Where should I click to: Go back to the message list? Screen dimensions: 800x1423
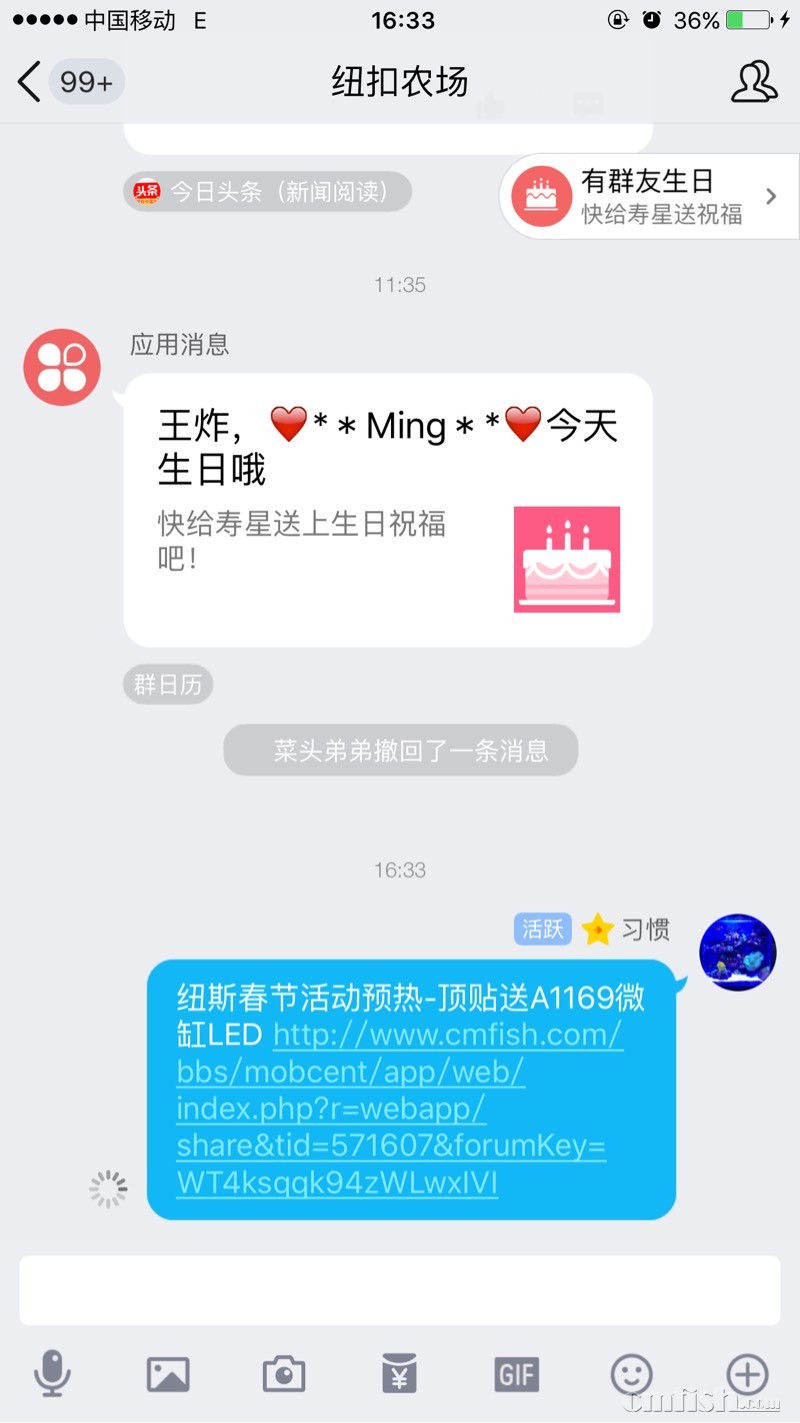coord(32,81)
